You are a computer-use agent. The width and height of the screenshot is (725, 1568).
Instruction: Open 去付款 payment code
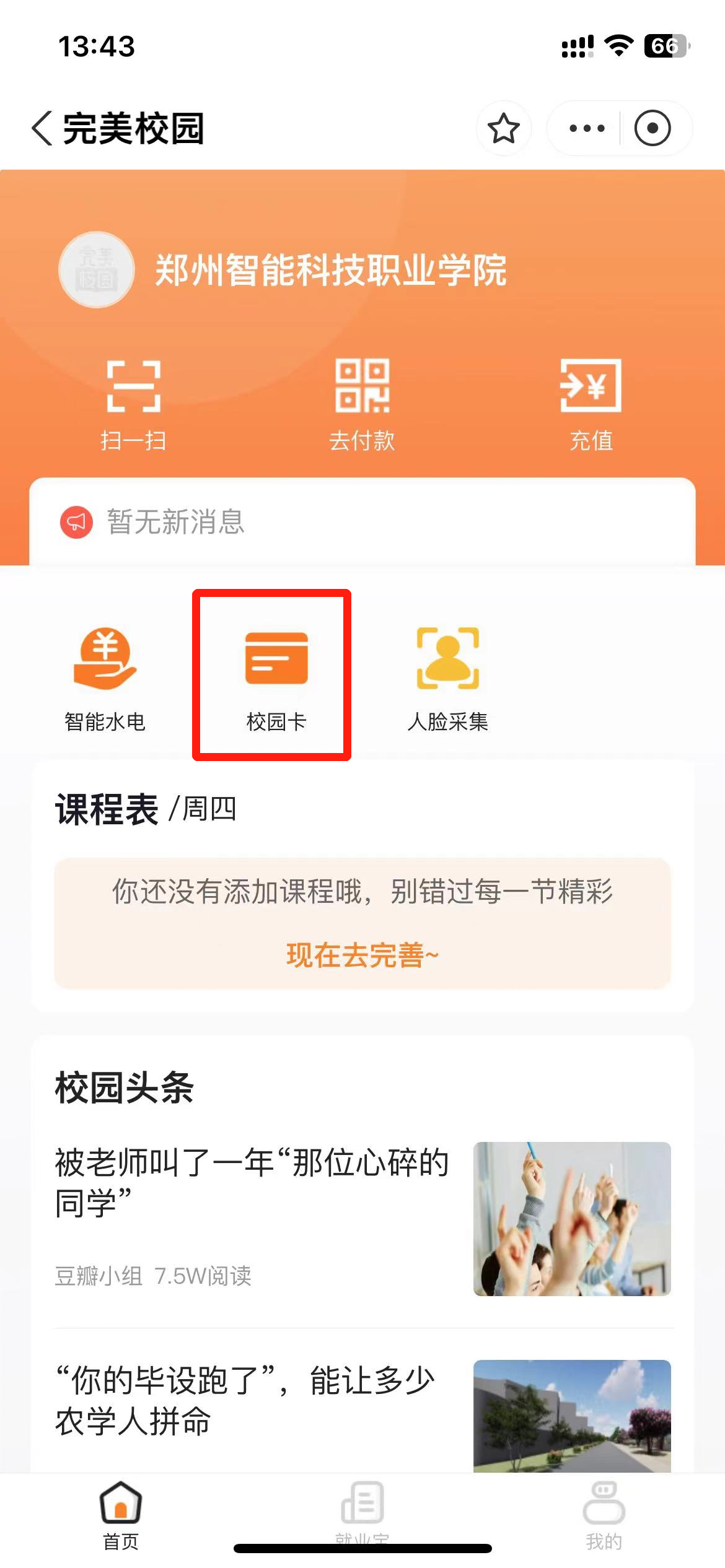(x=362, y=403)
